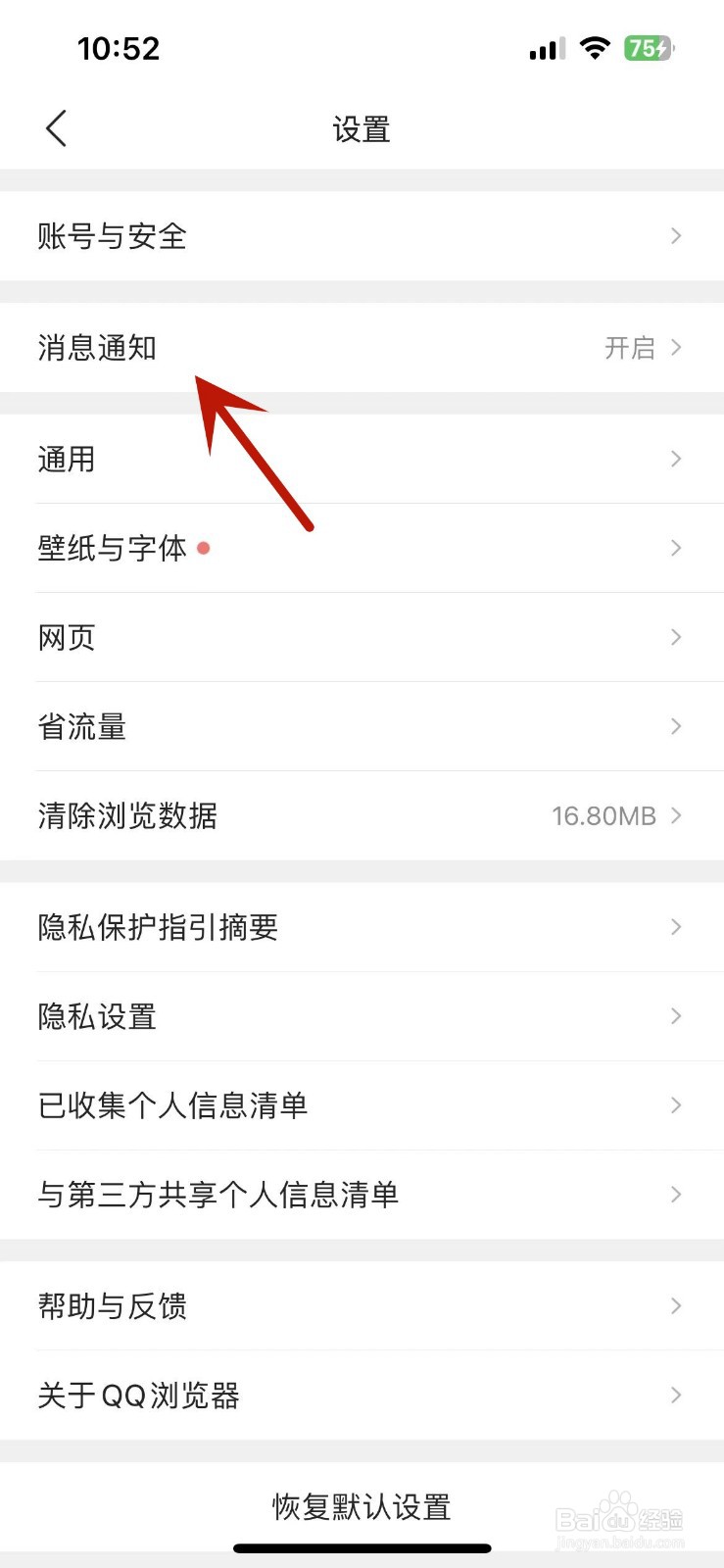This screenshot has height=1568, width=724.
Task: Open 隐私设置 privacy options
Action: (96, 1016)
